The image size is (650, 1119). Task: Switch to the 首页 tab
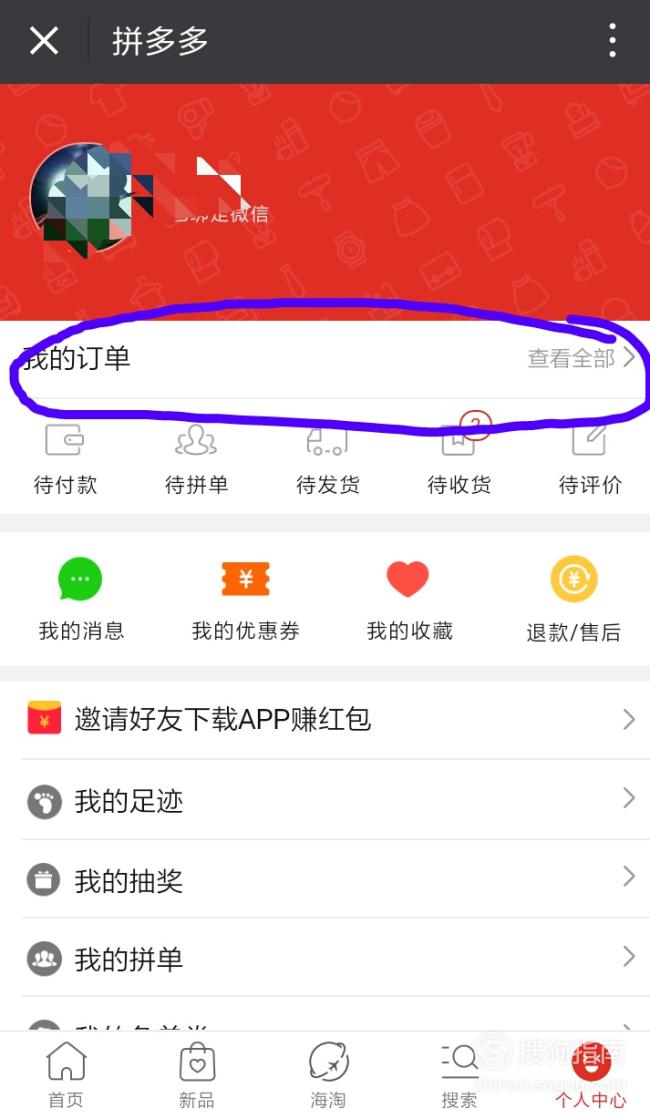[66, 1075]
